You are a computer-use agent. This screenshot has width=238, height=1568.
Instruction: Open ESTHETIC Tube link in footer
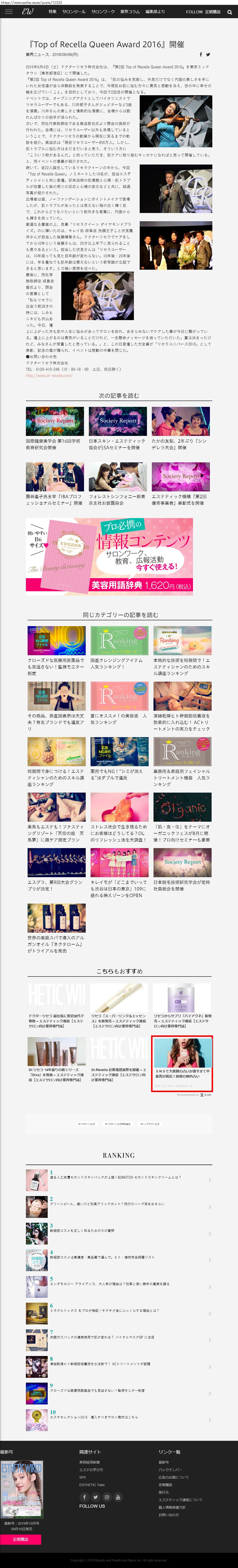[92, 1485]
